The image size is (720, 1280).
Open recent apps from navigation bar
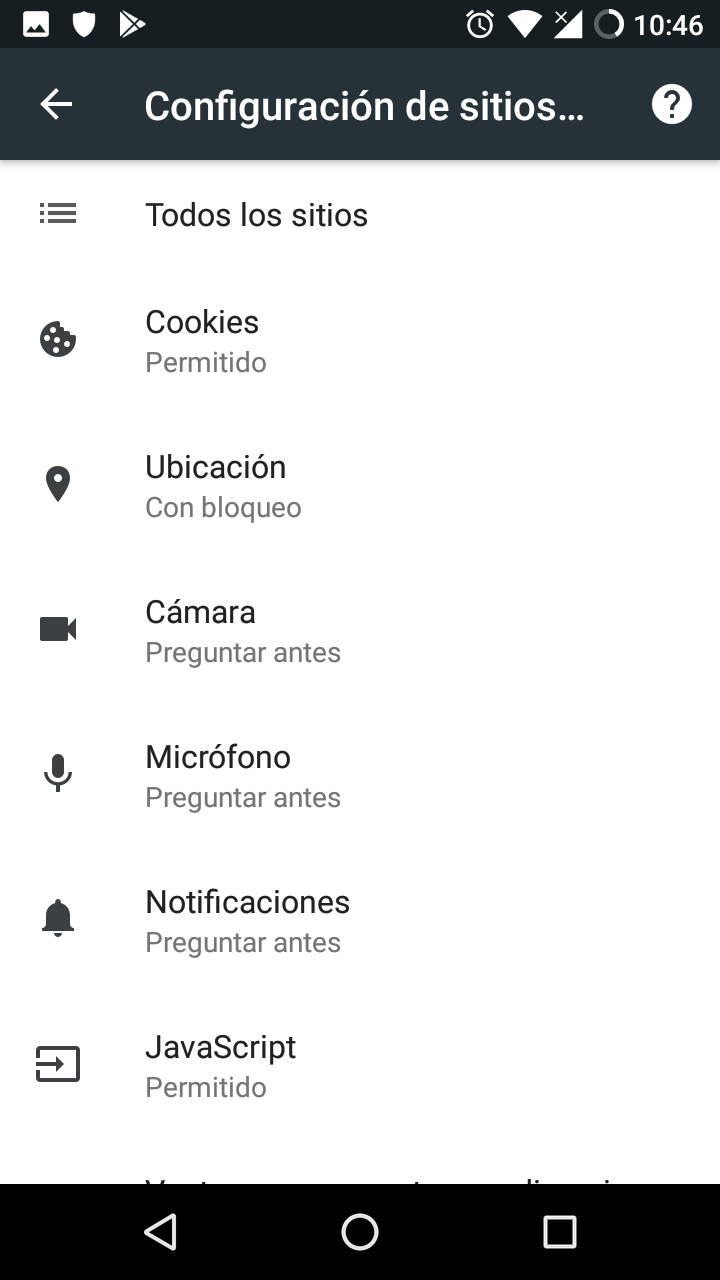[x=559, y=1231]
